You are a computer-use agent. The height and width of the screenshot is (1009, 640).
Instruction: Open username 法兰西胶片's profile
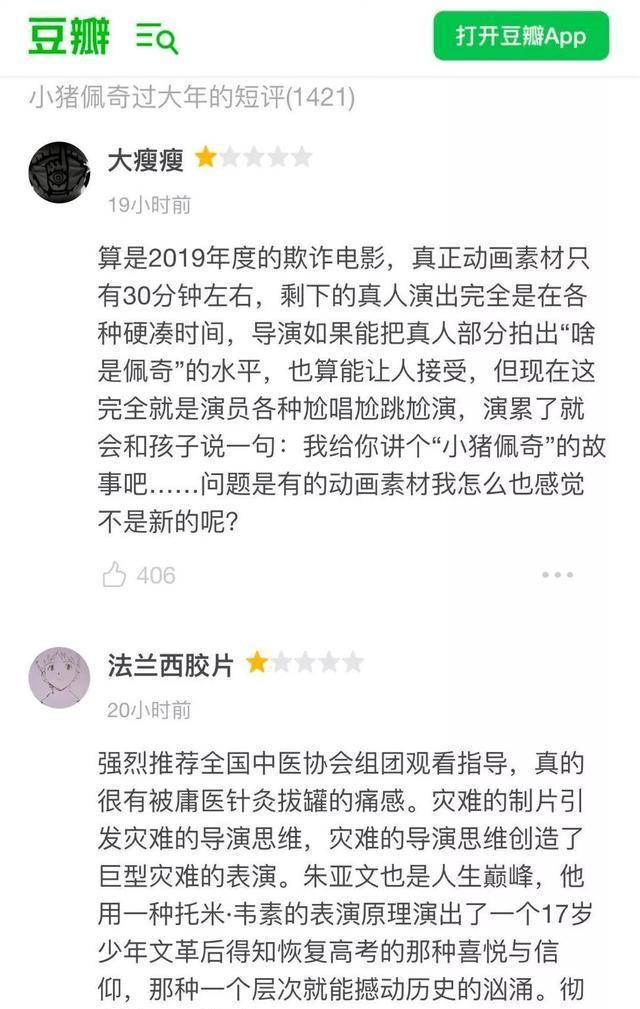tap(170, 664)
